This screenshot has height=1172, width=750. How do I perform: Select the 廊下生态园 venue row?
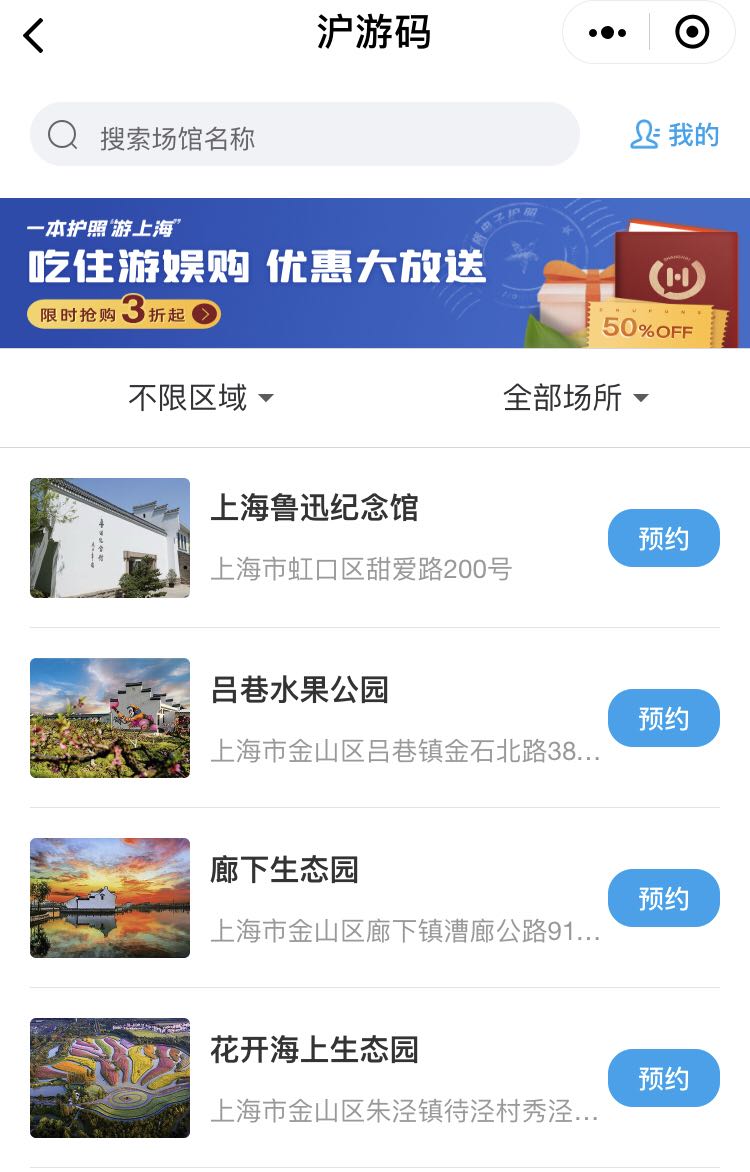coord(284,870)
